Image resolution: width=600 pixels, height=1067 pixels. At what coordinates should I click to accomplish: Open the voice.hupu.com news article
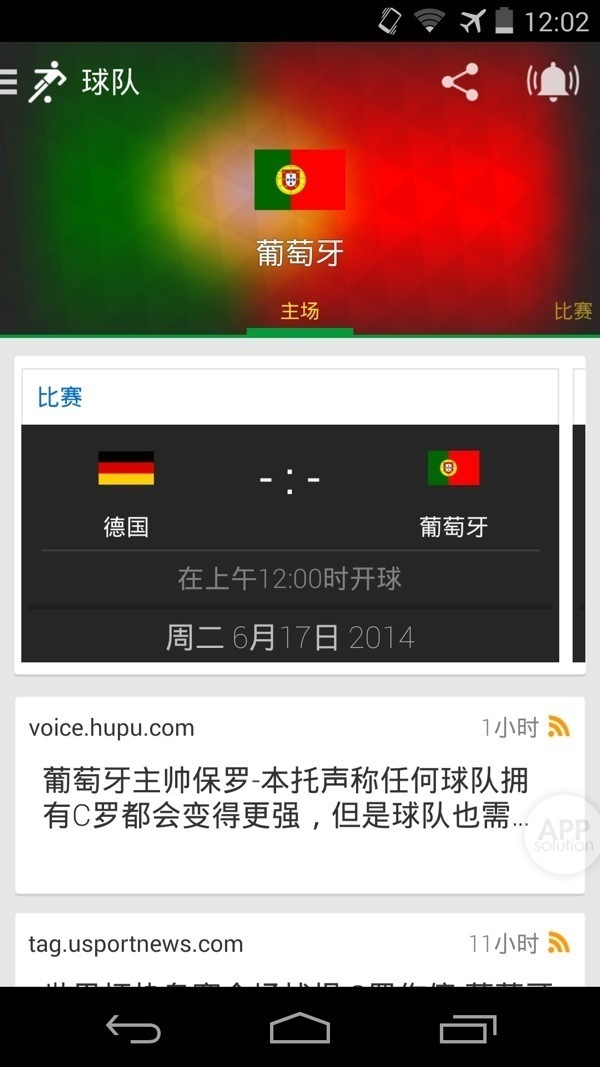tap(290, 797)
